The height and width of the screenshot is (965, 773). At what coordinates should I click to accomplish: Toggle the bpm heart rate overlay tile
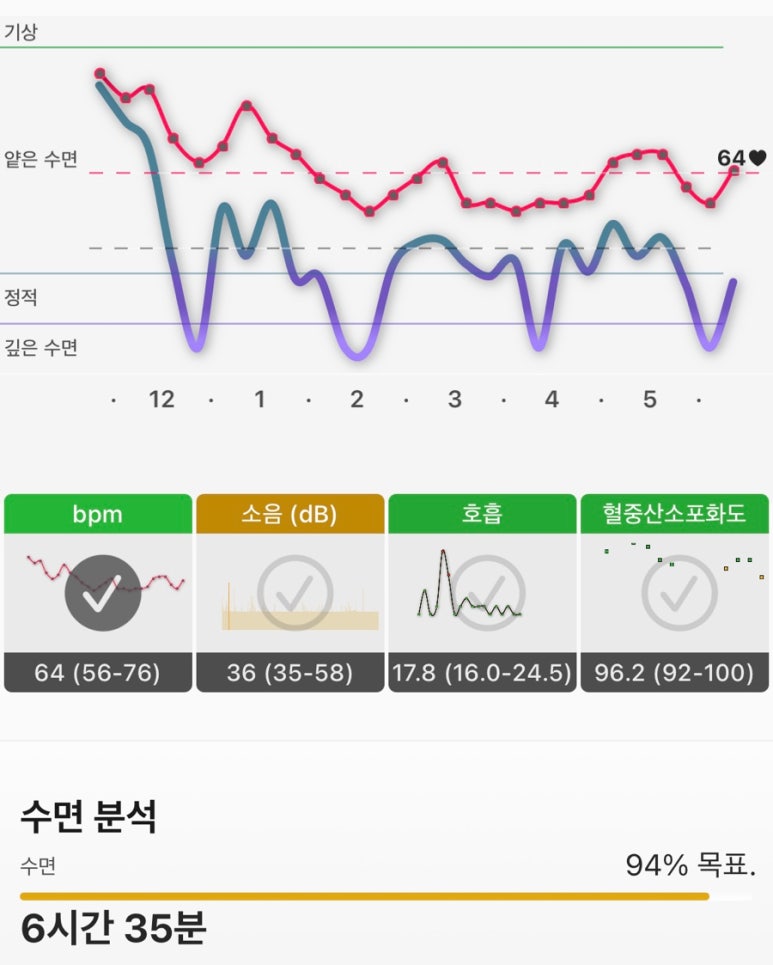click(x=98, y=593)
